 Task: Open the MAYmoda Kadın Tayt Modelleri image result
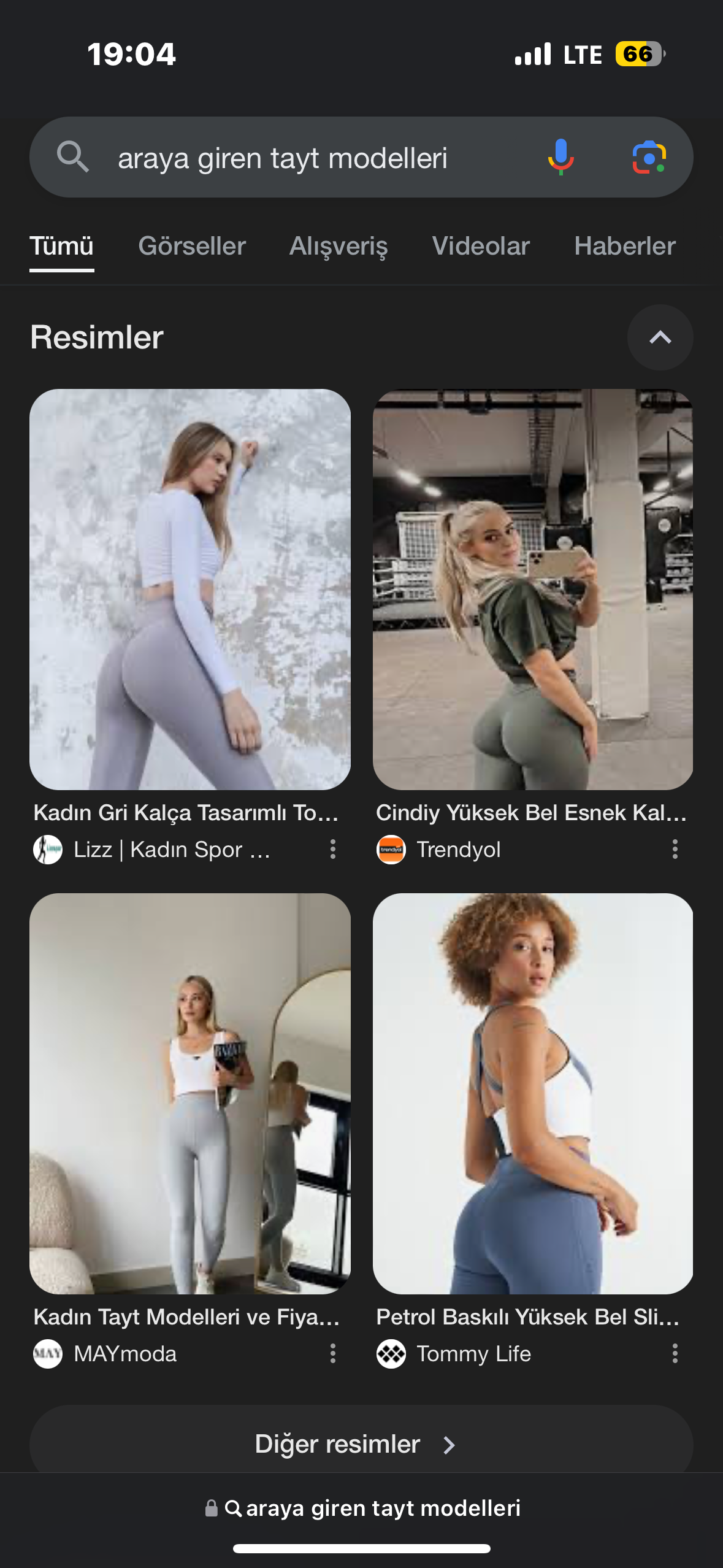click(190, 1093)
